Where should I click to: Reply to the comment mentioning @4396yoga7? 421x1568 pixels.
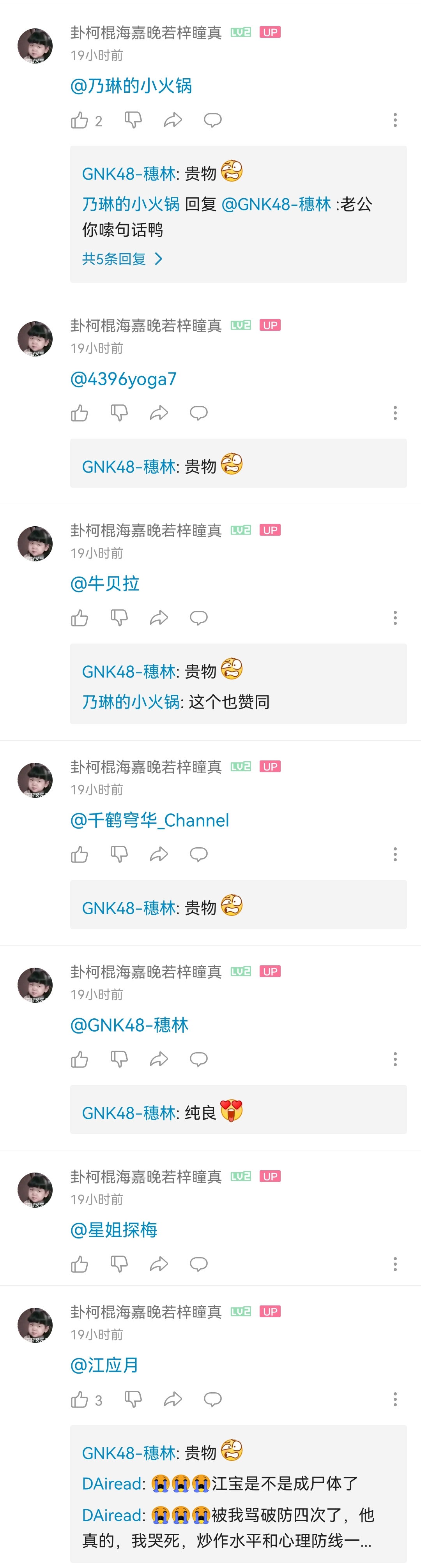tap(199, 414)
